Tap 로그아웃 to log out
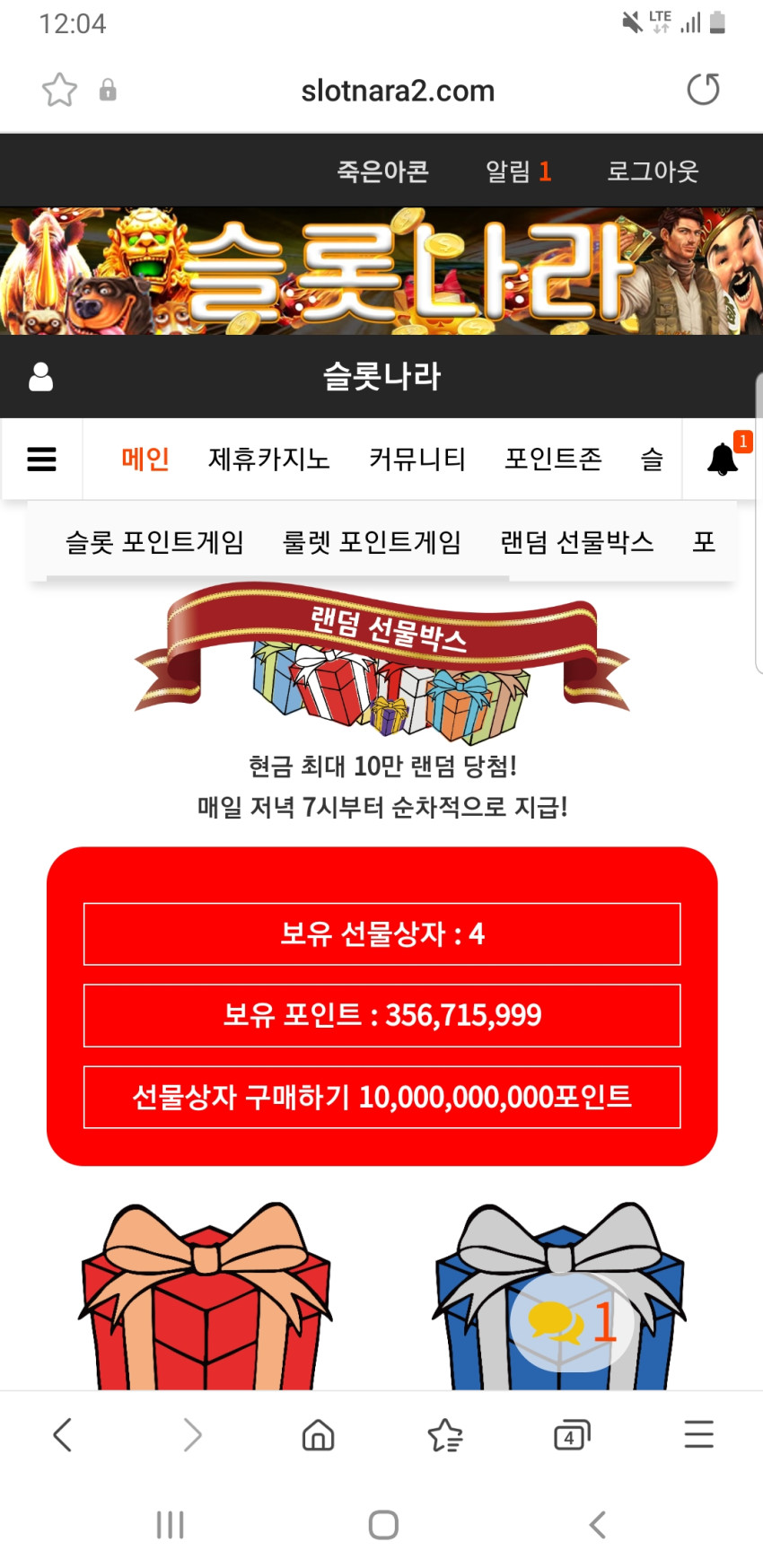This screenshot has height=1568, width=763. (653, 171)
